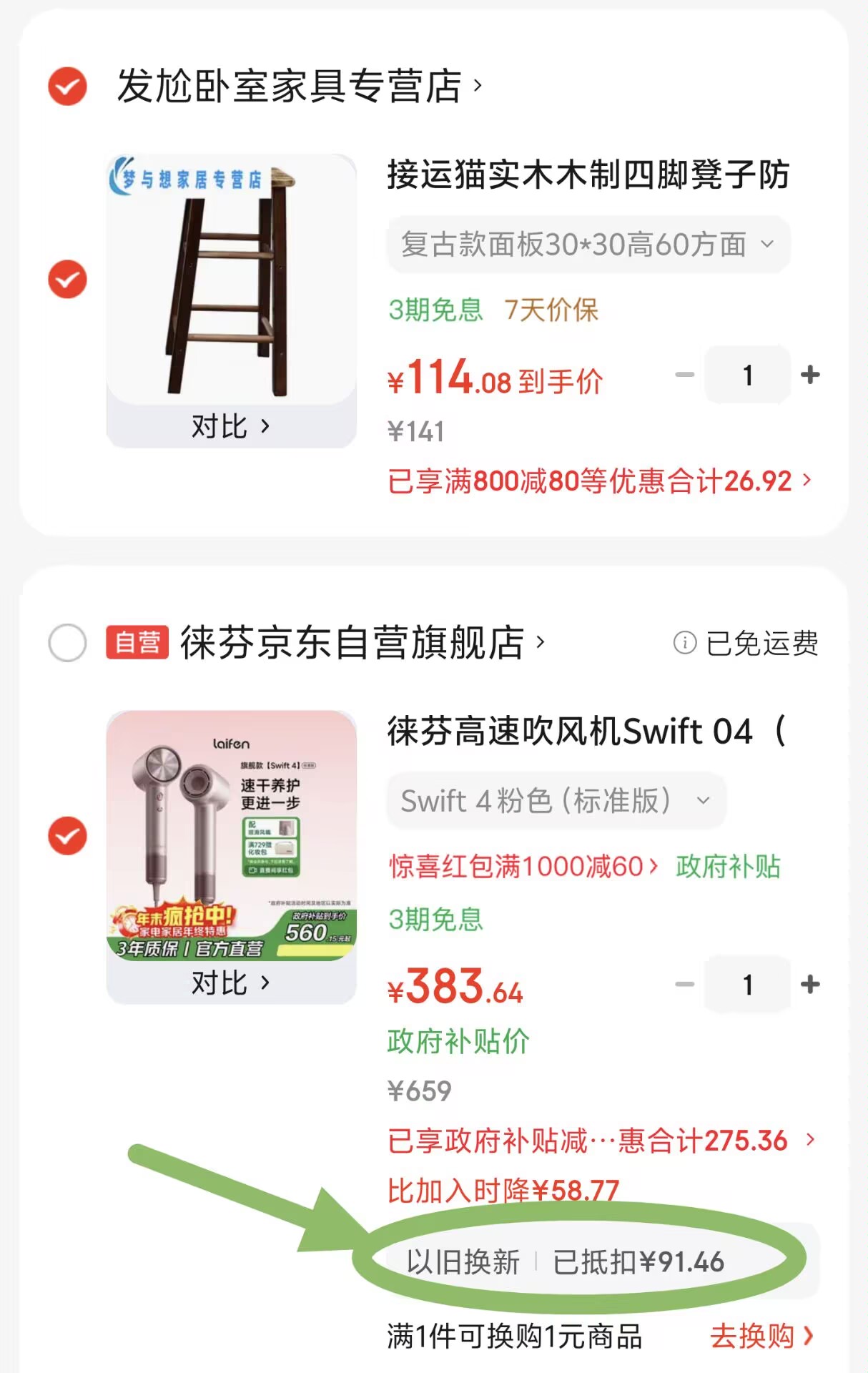
Task: Uncheck the 发尬卧室家具专营店 store checkbox
Action: click(67, 87)
